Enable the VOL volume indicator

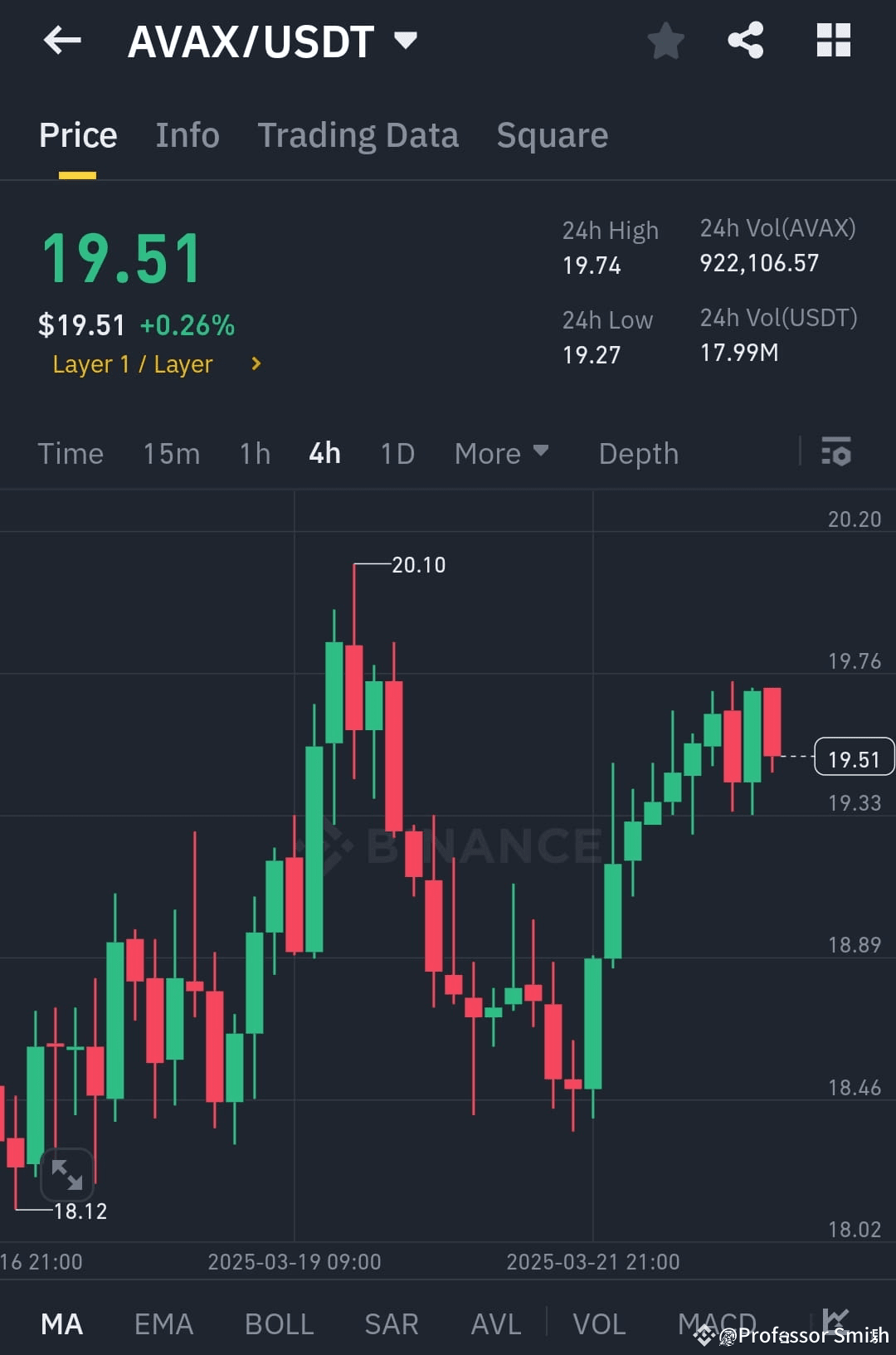[600, 1323]
